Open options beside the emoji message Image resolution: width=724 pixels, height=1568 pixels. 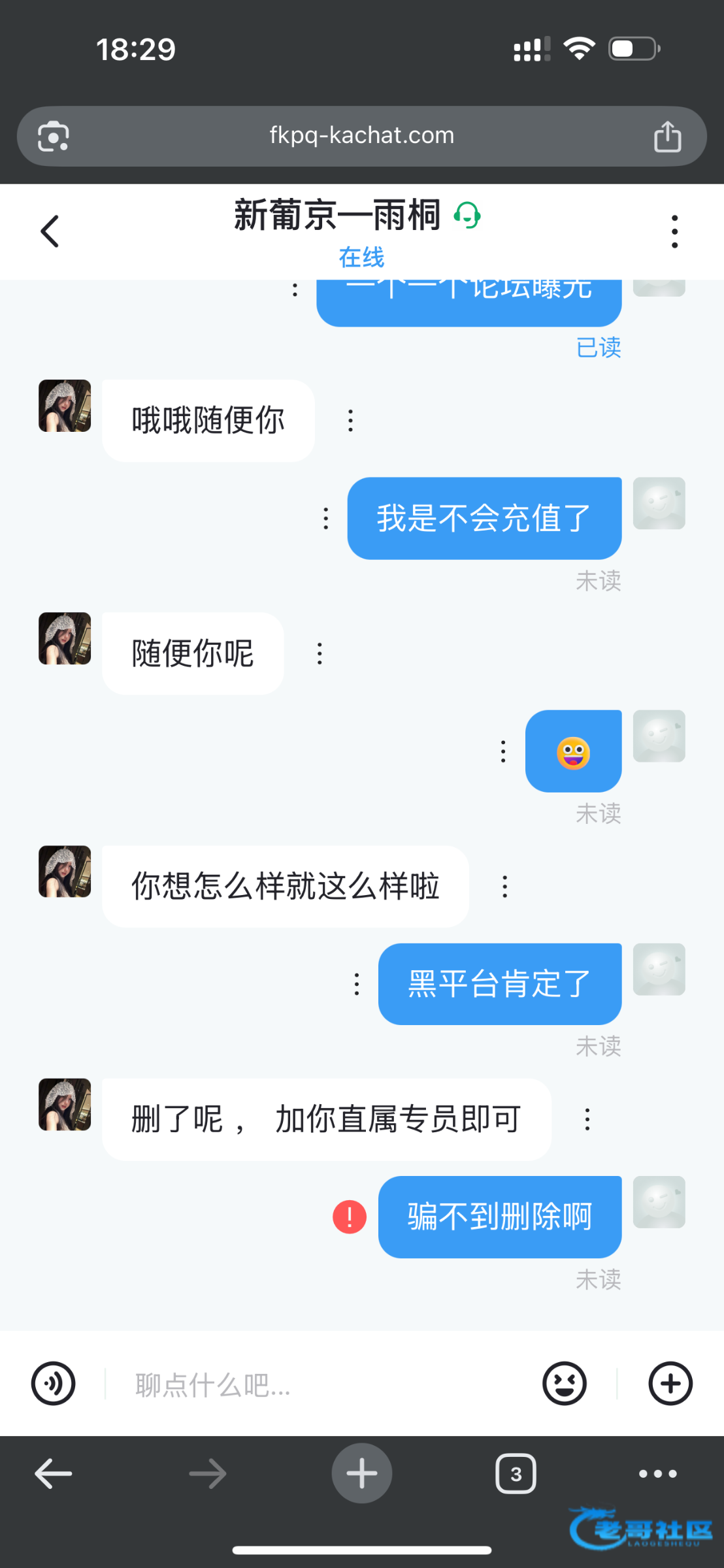coord(502,751)
